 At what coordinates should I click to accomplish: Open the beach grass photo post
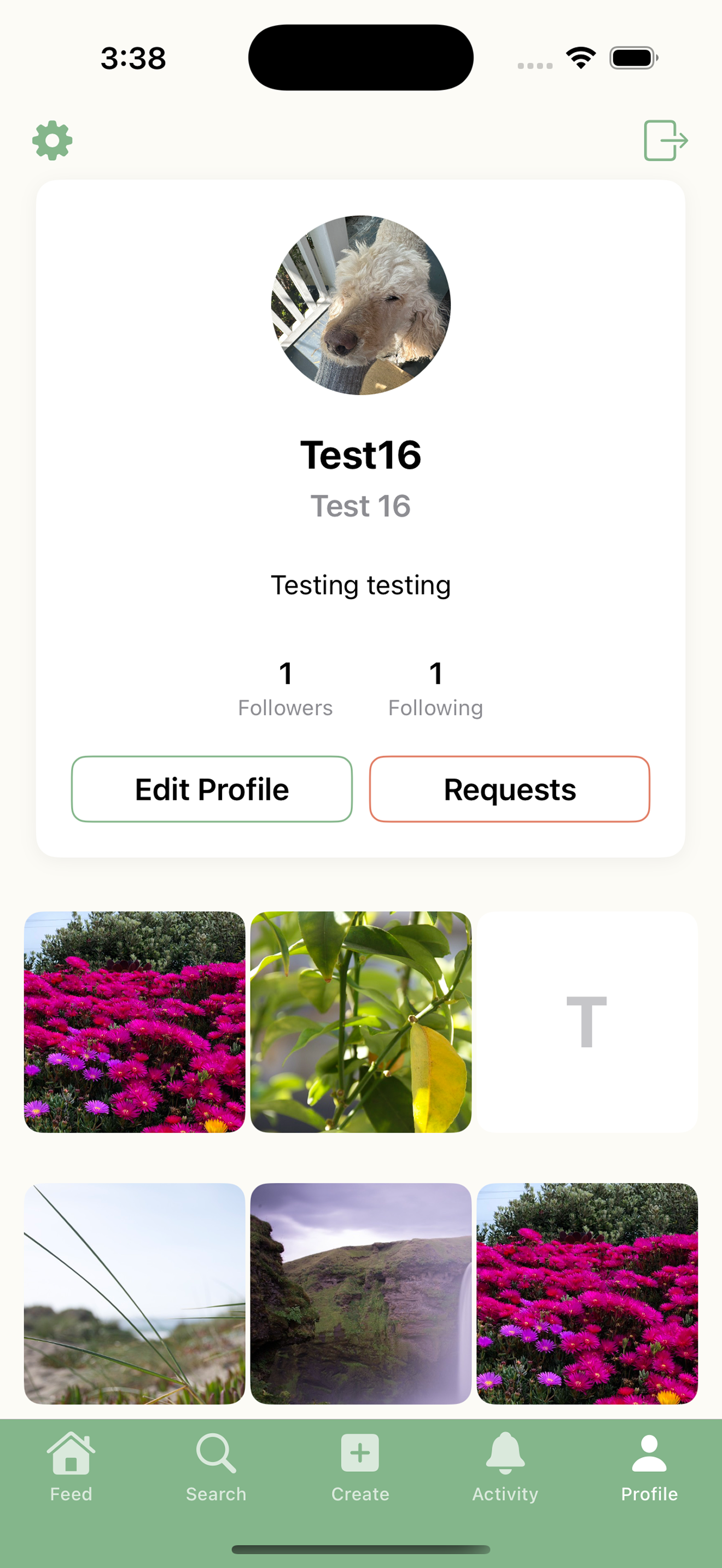pos(135,1293)
